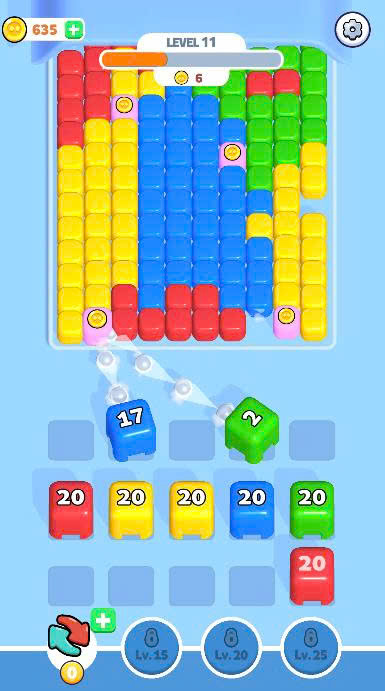
Task: Open the settings gear
Action: point(352,30)
